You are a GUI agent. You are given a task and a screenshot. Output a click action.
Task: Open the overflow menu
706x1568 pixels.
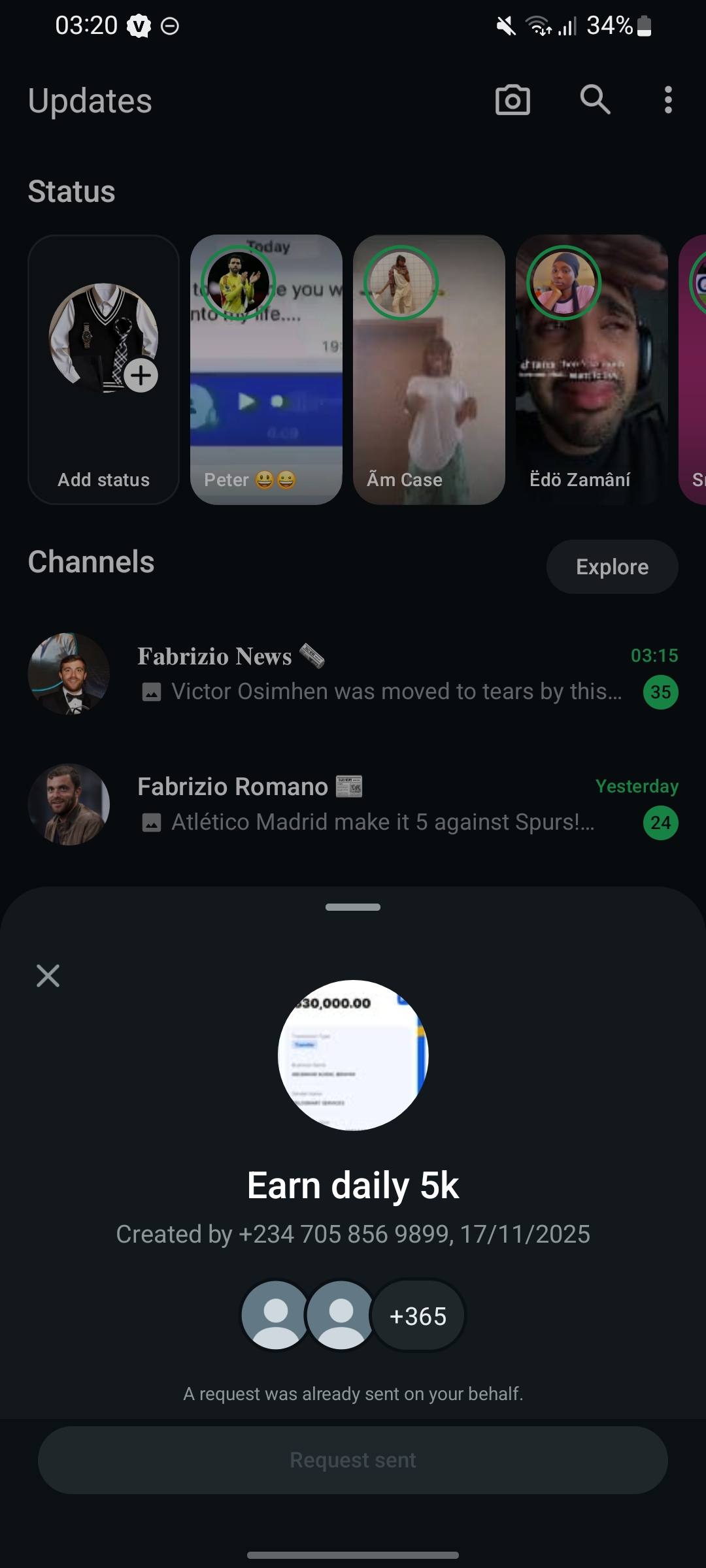tap(667, 100)
